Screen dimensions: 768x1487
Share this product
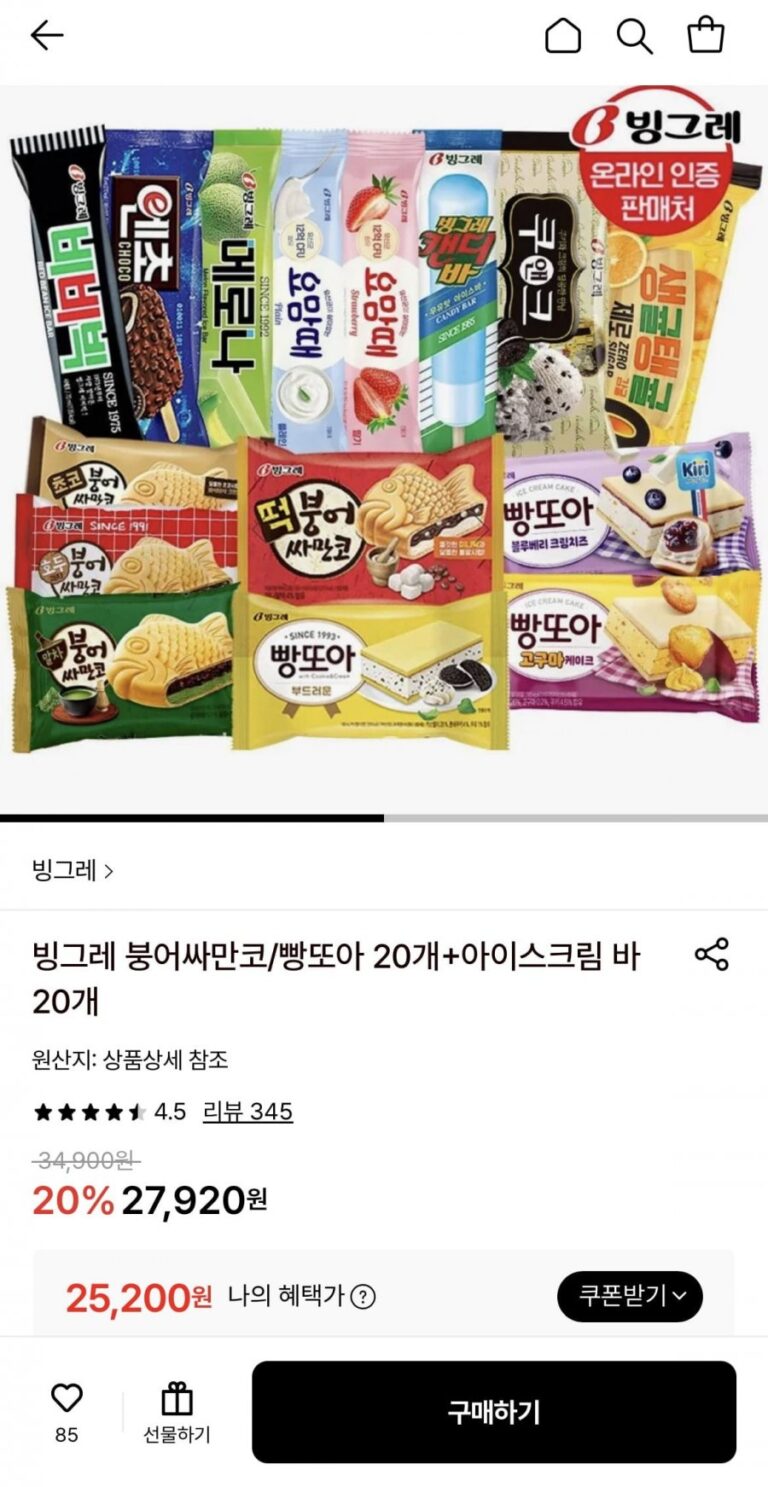click(x=711, y=954)
